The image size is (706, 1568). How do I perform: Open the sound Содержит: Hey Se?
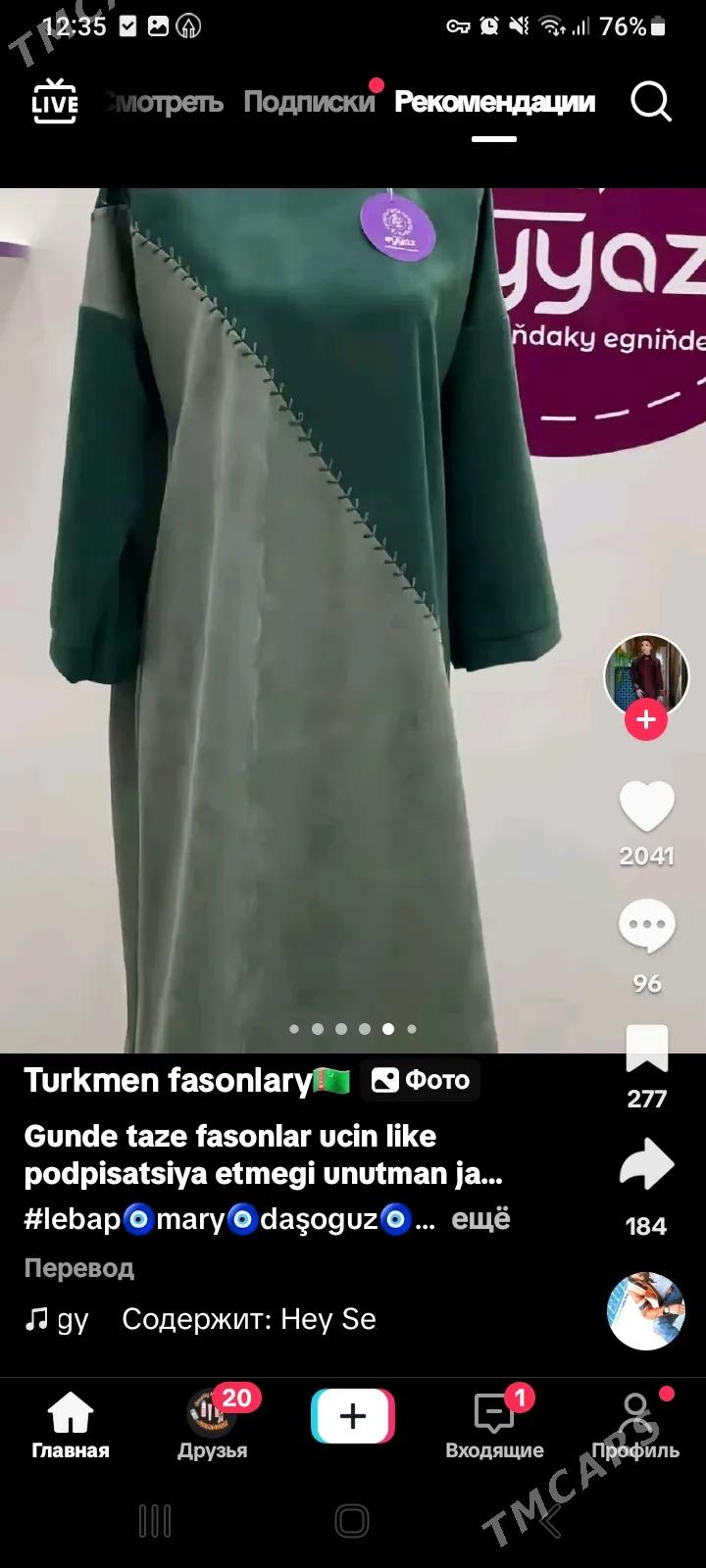point(248,1319)
